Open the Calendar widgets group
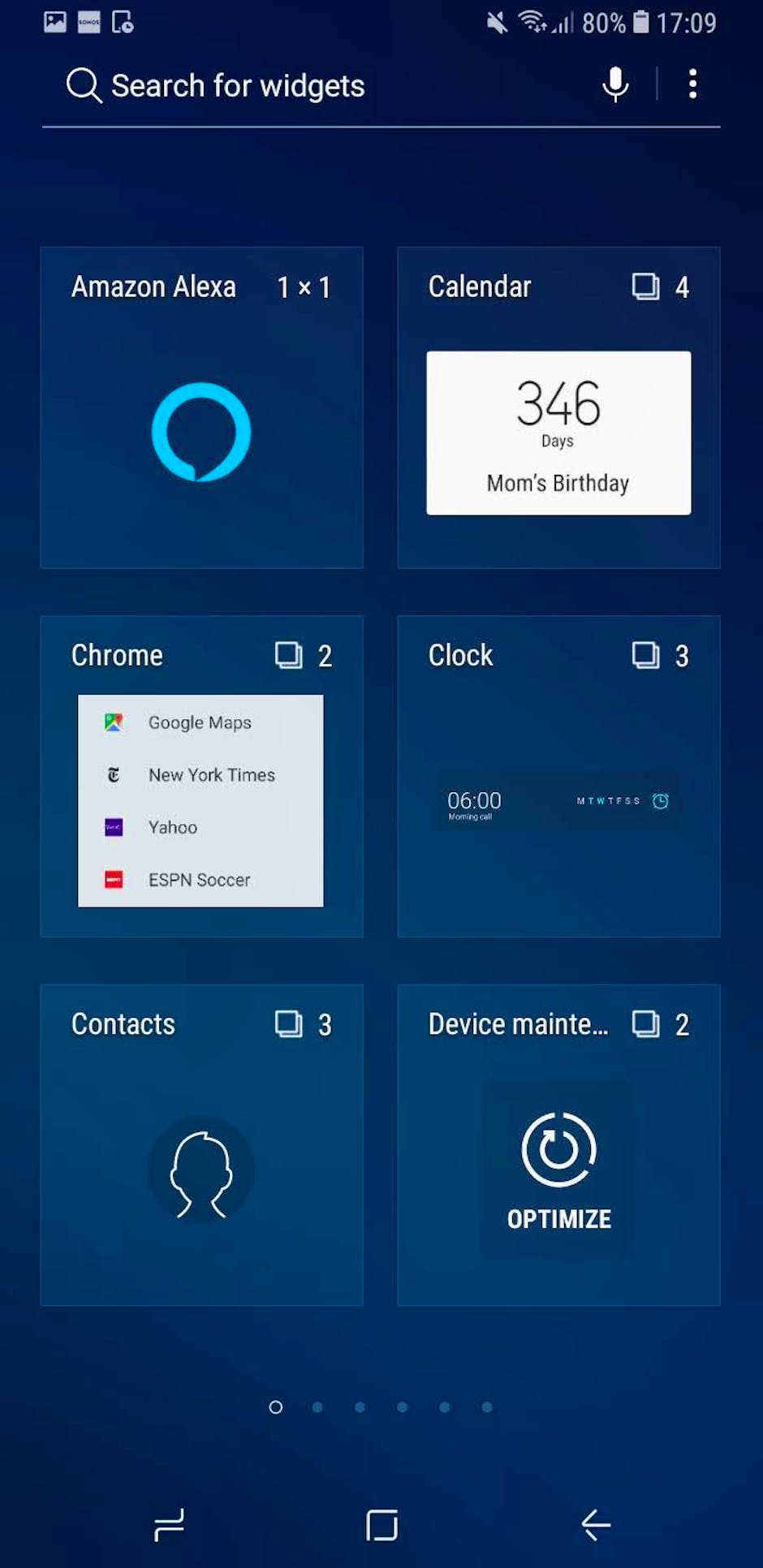The width and height of the screenshot is (763, 1568). pyautogui.click(x=558, y=407)
